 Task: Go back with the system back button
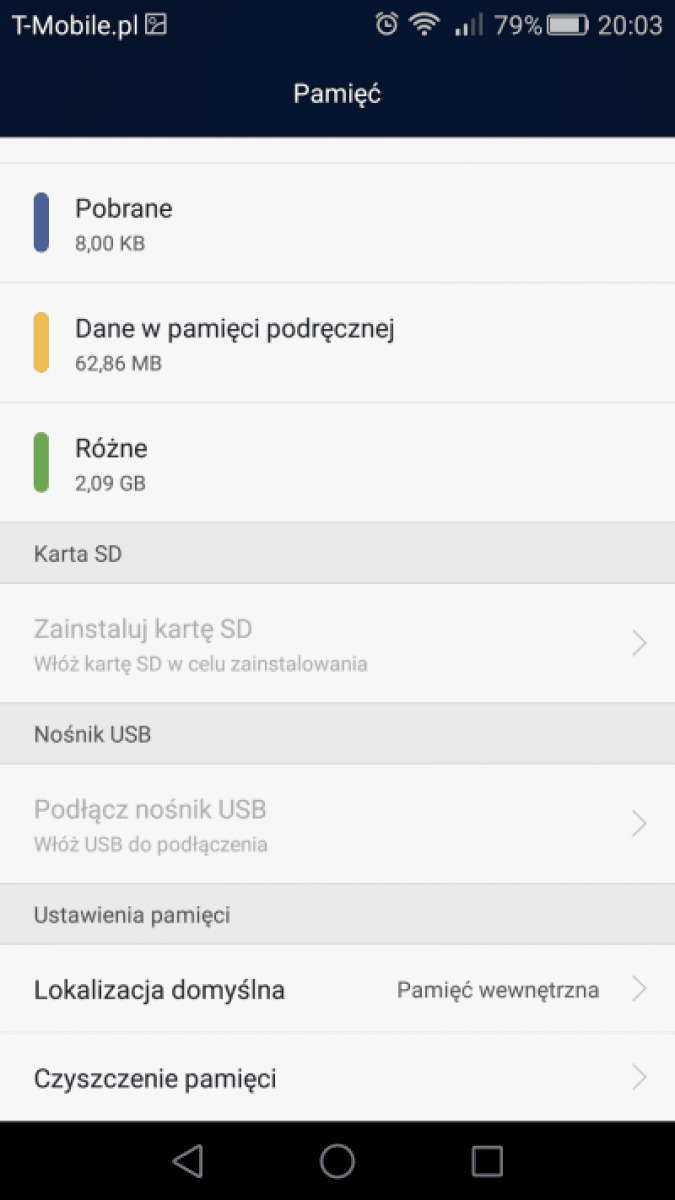(187, 1160)
